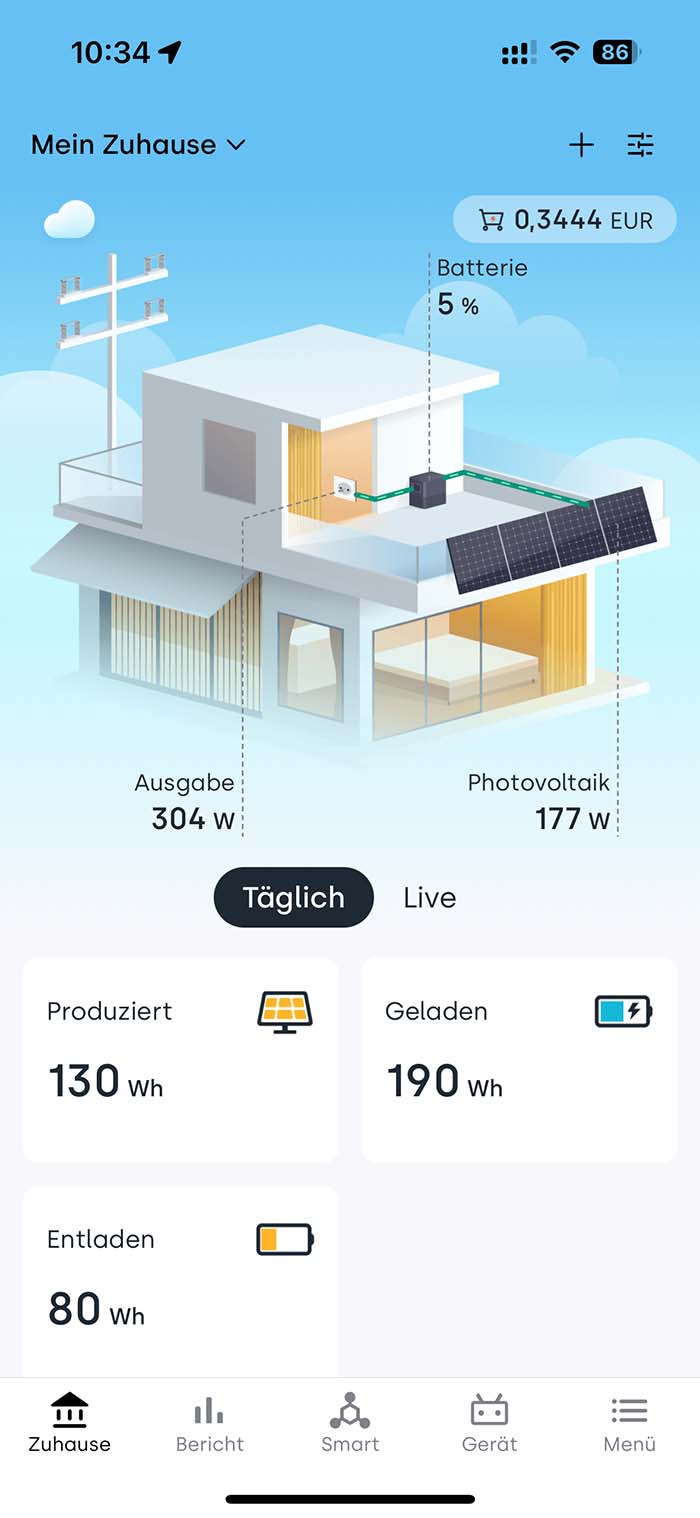Open the Produziert 130 Wh card

click(180, 1060)
